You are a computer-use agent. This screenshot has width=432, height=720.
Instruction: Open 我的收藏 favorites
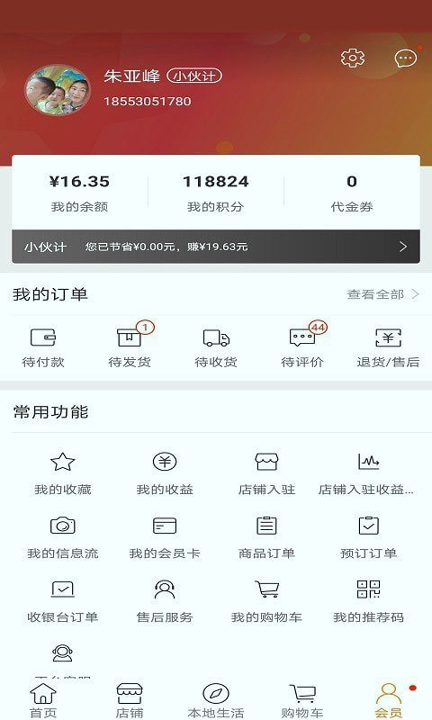coord(62,474)
